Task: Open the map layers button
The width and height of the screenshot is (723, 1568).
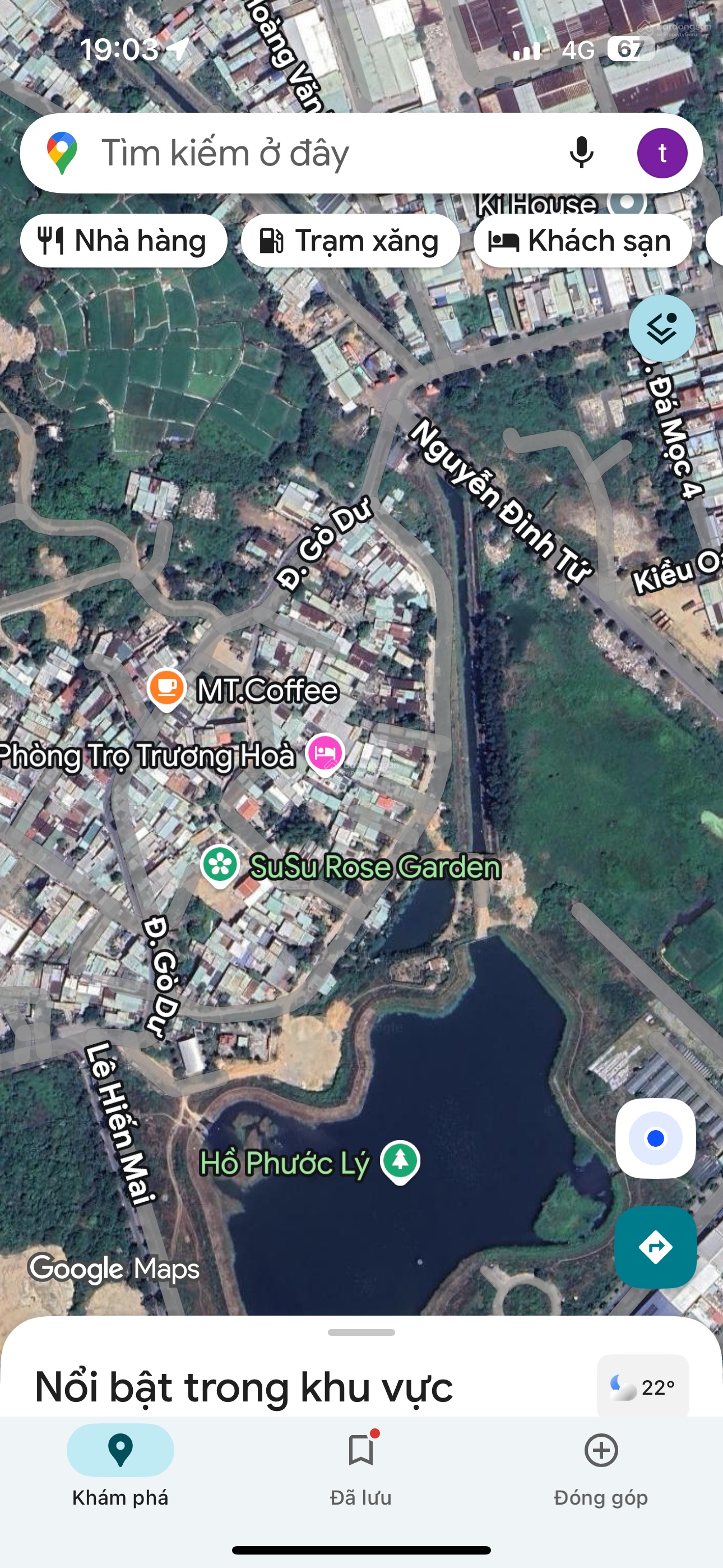Action: pyautogui.click(x=661, y=329)
